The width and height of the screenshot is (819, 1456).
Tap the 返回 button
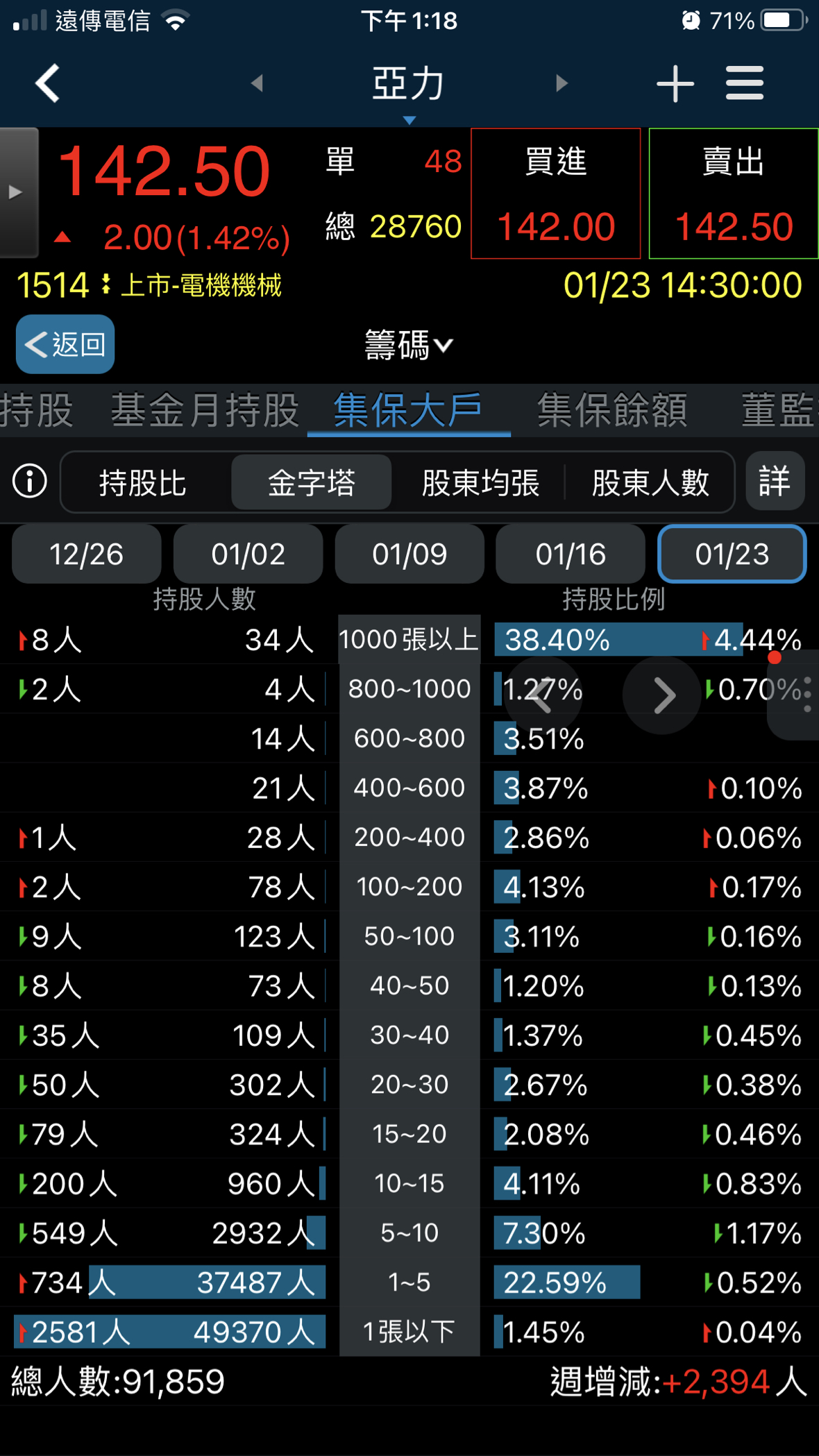tap(65, 344)
